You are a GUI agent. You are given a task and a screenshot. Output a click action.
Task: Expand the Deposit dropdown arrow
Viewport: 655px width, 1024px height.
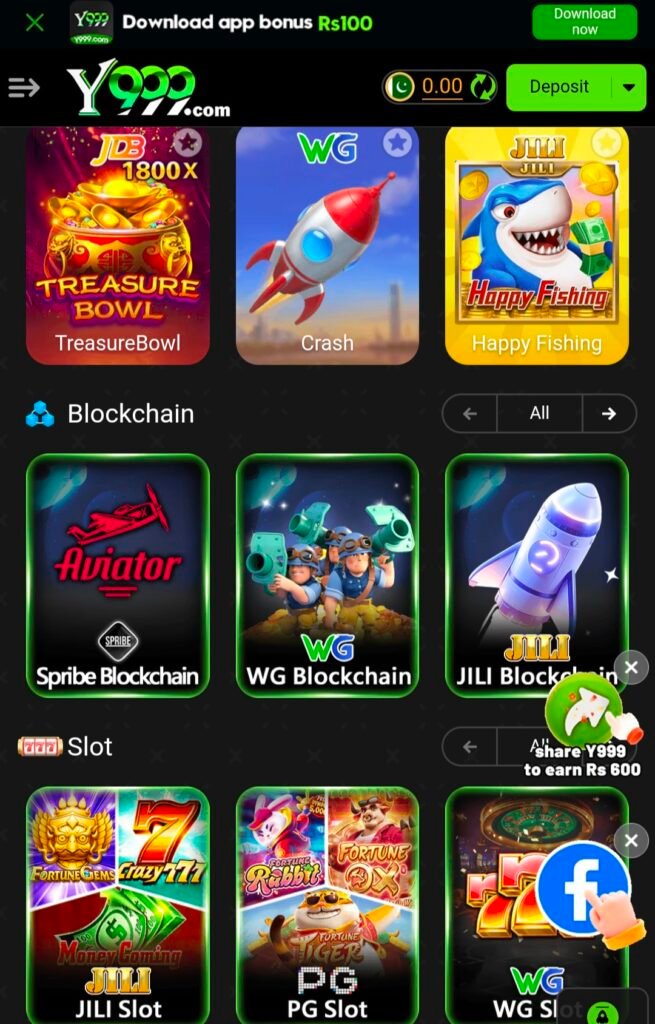[x=628, y=87]
